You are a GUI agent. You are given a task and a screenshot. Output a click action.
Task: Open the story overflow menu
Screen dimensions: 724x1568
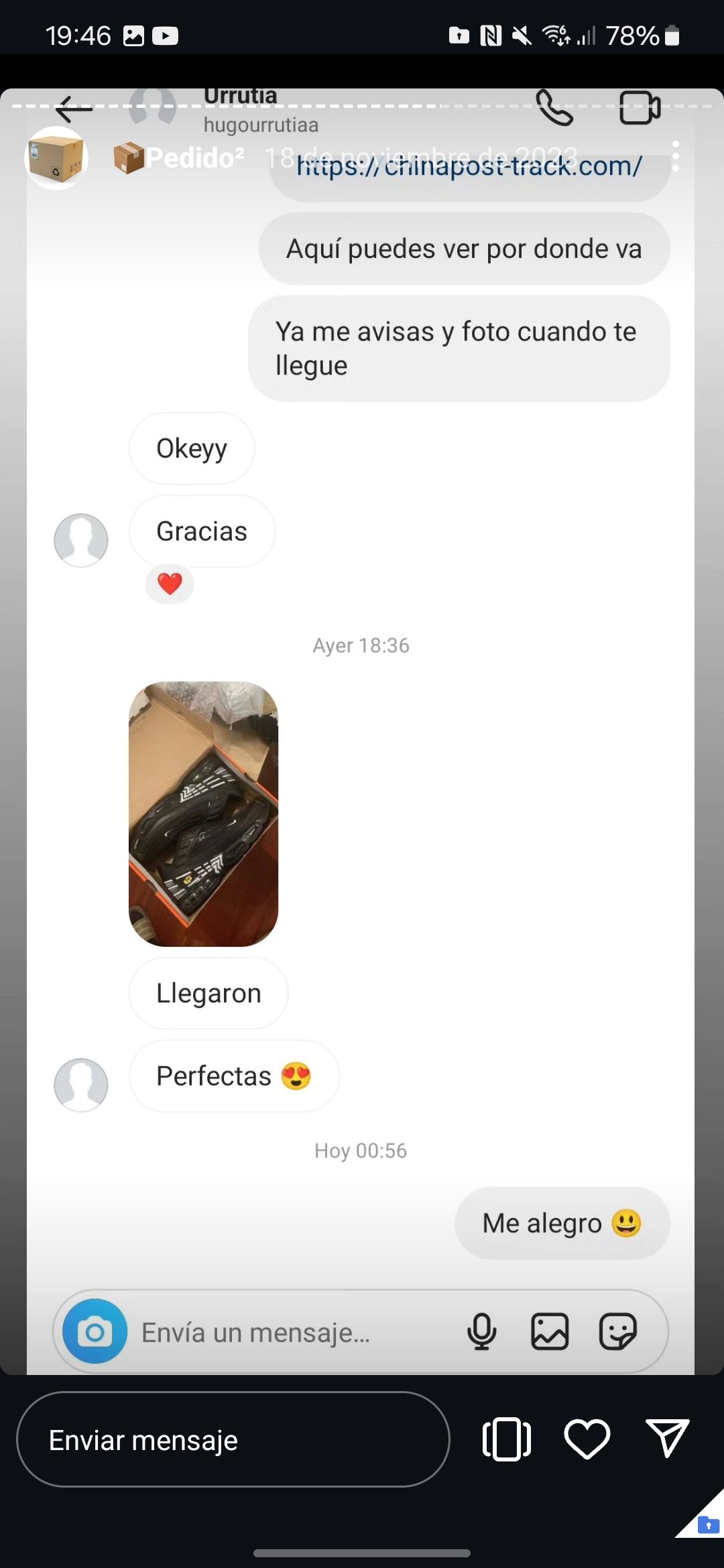pyautogui.click(x=675, y=156)
